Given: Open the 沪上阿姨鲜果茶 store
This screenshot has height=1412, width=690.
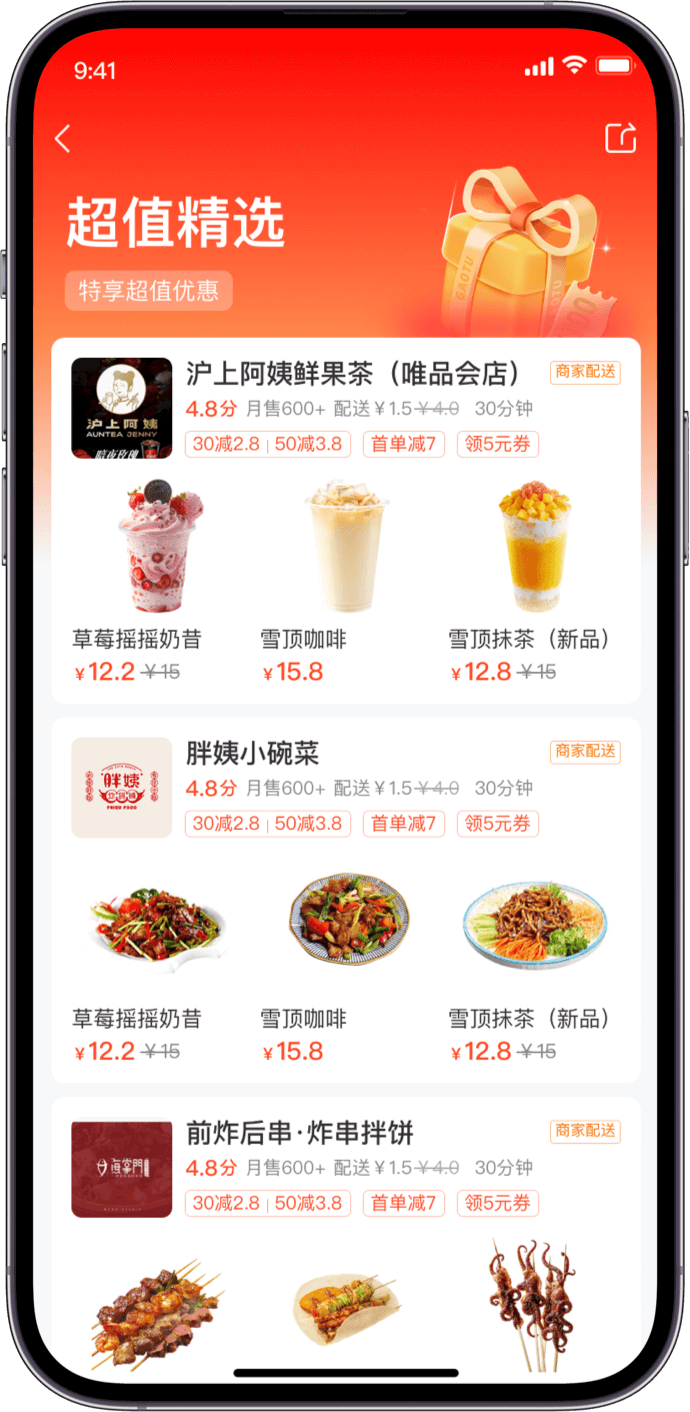Looking at the screenshot, I should click(353, 374).
